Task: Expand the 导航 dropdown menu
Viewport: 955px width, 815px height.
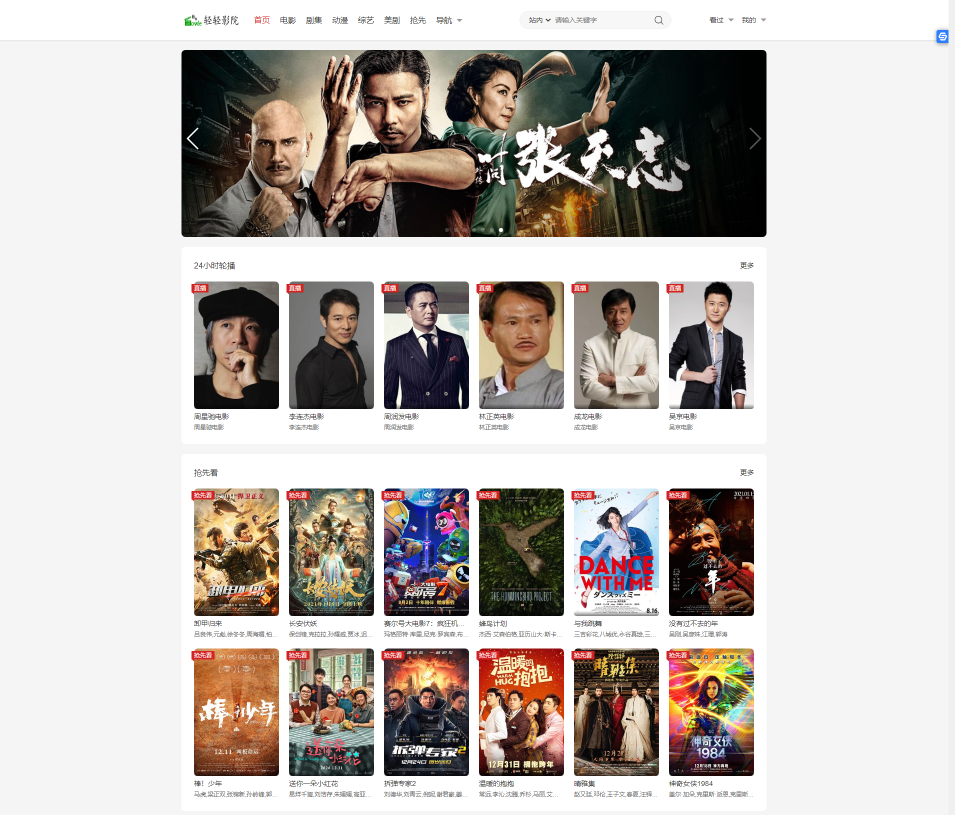Action: (x=448, y=20)
